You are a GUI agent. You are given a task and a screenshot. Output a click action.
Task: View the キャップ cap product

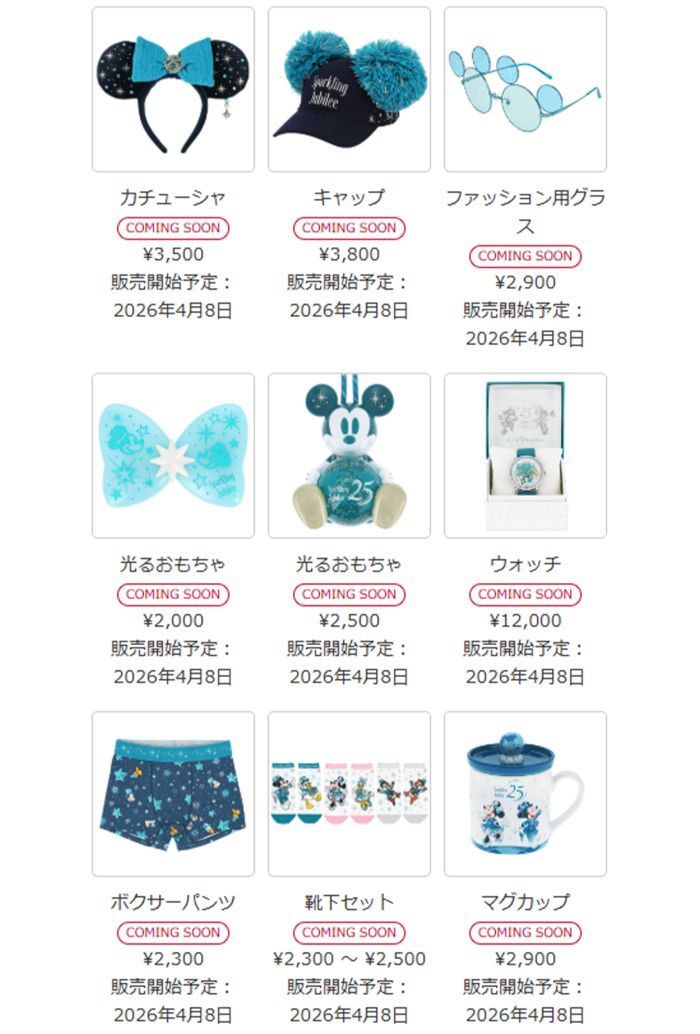(349, 90)
